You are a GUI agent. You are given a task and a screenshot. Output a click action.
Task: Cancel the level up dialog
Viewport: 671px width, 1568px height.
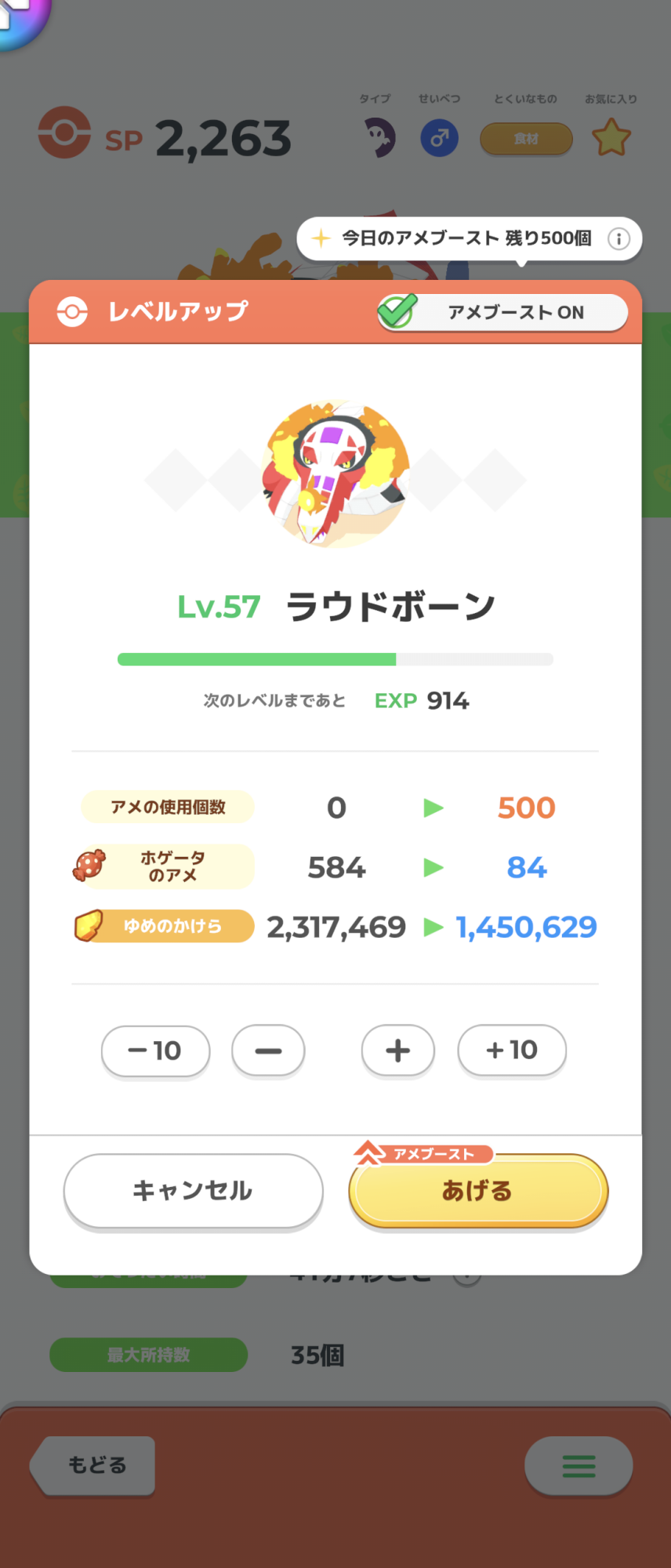point(193,1190)
